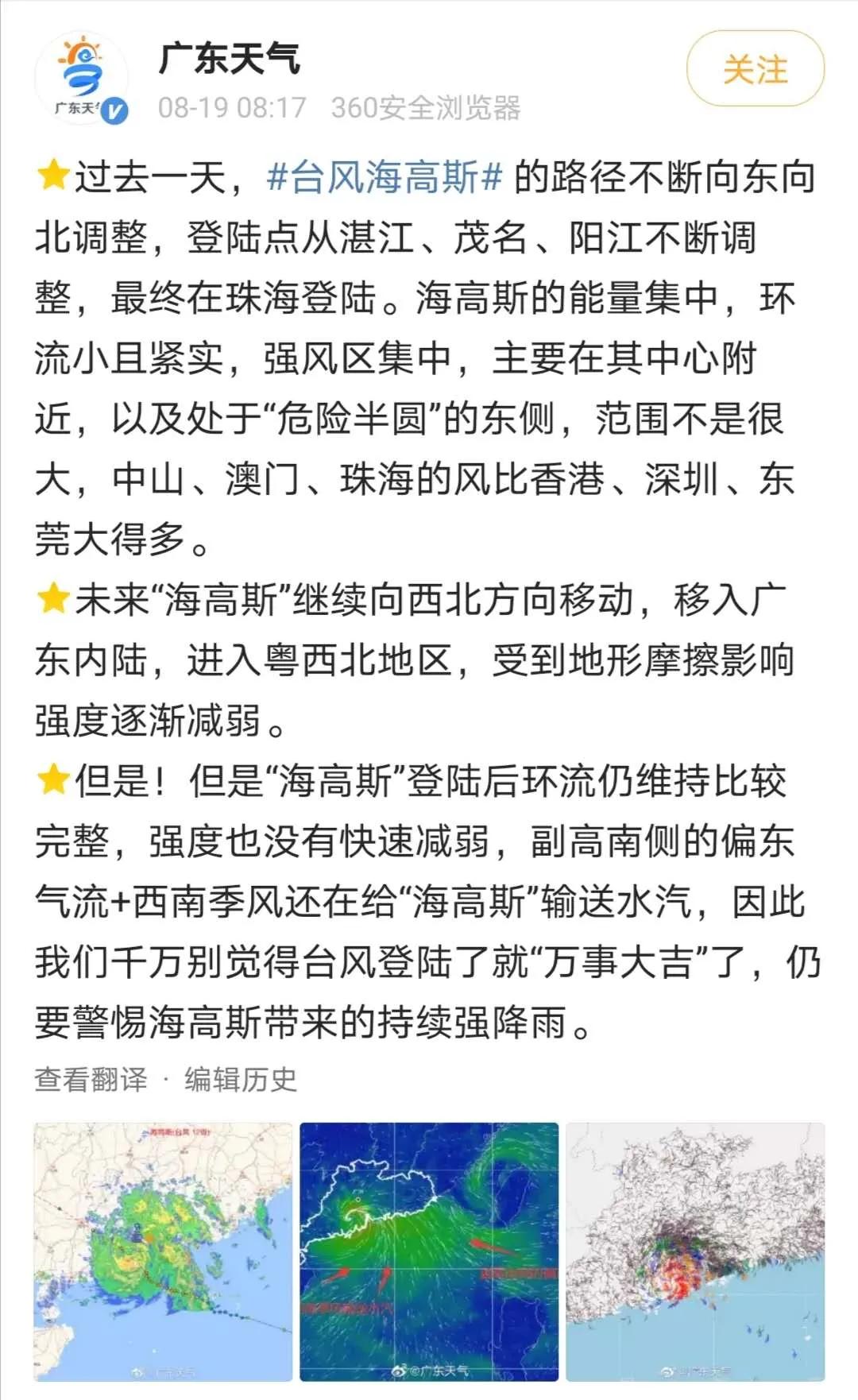Image resolution: width=858 pixels, height=1400 pixels.
Task: View the post's 编辑历史
Action: click(x=241, y=1079)
